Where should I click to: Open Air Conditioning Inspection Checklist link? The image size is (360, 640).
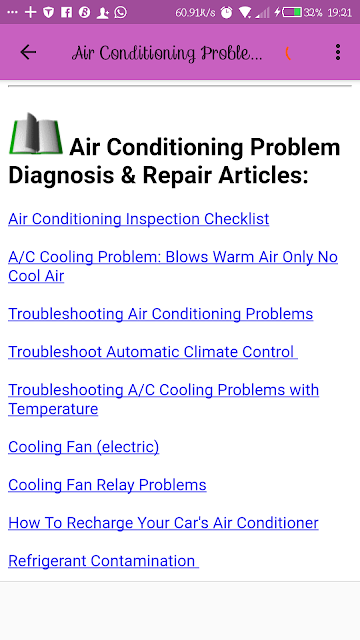(x=139, y=219)
